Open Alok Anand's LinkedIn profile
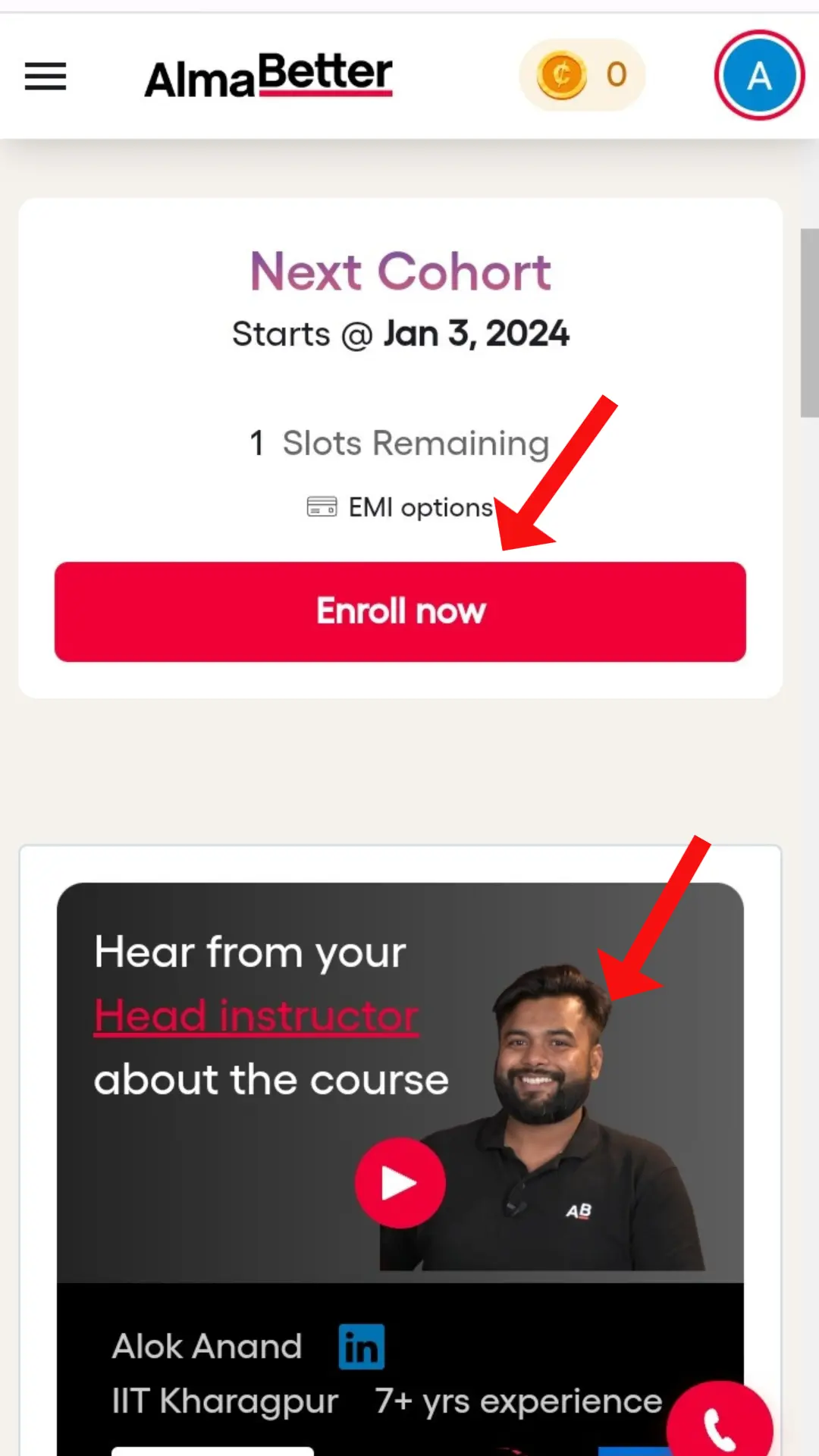 (x=362, y=1347)
